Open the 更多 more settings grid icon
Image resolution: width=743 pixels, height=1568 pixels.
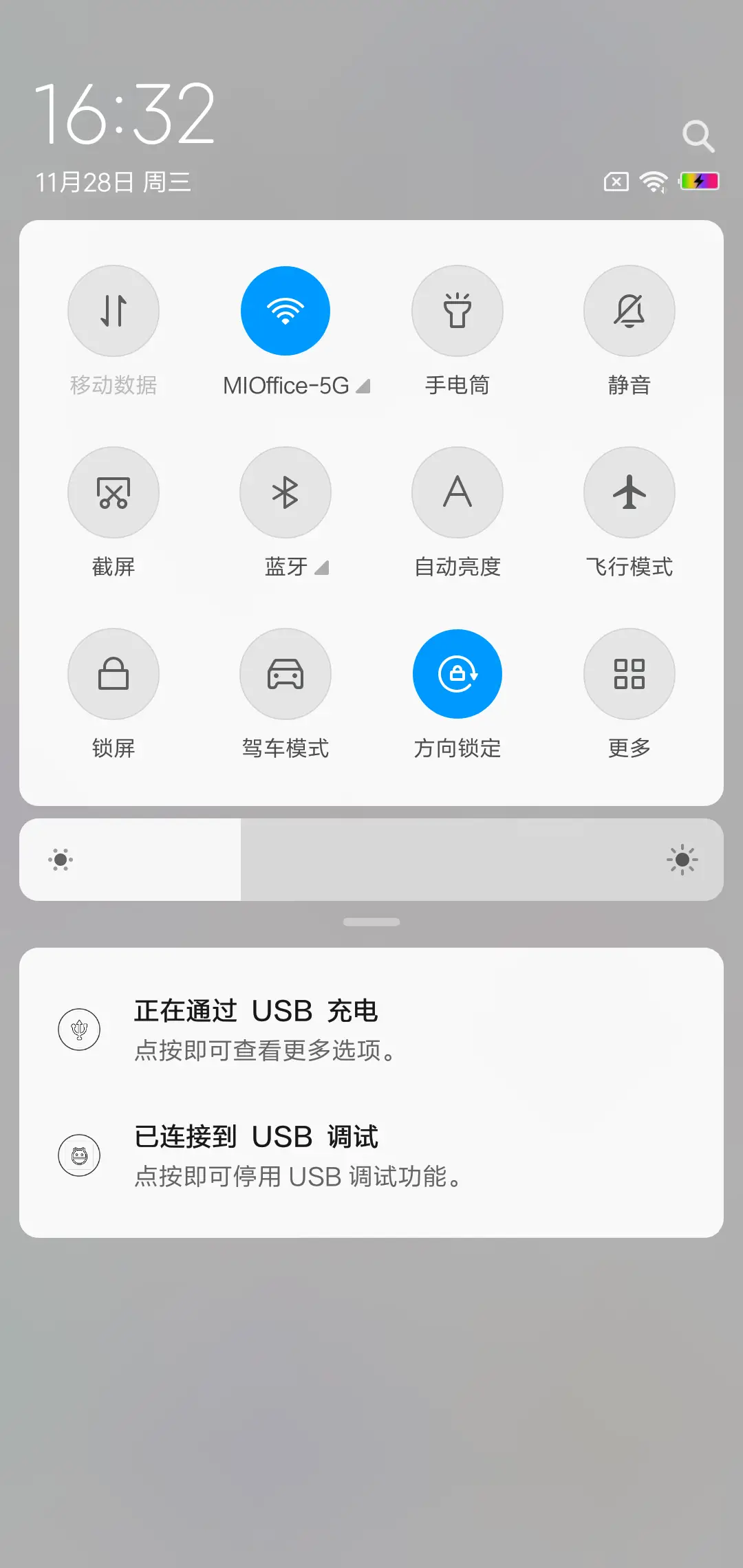tap(629, 674)
